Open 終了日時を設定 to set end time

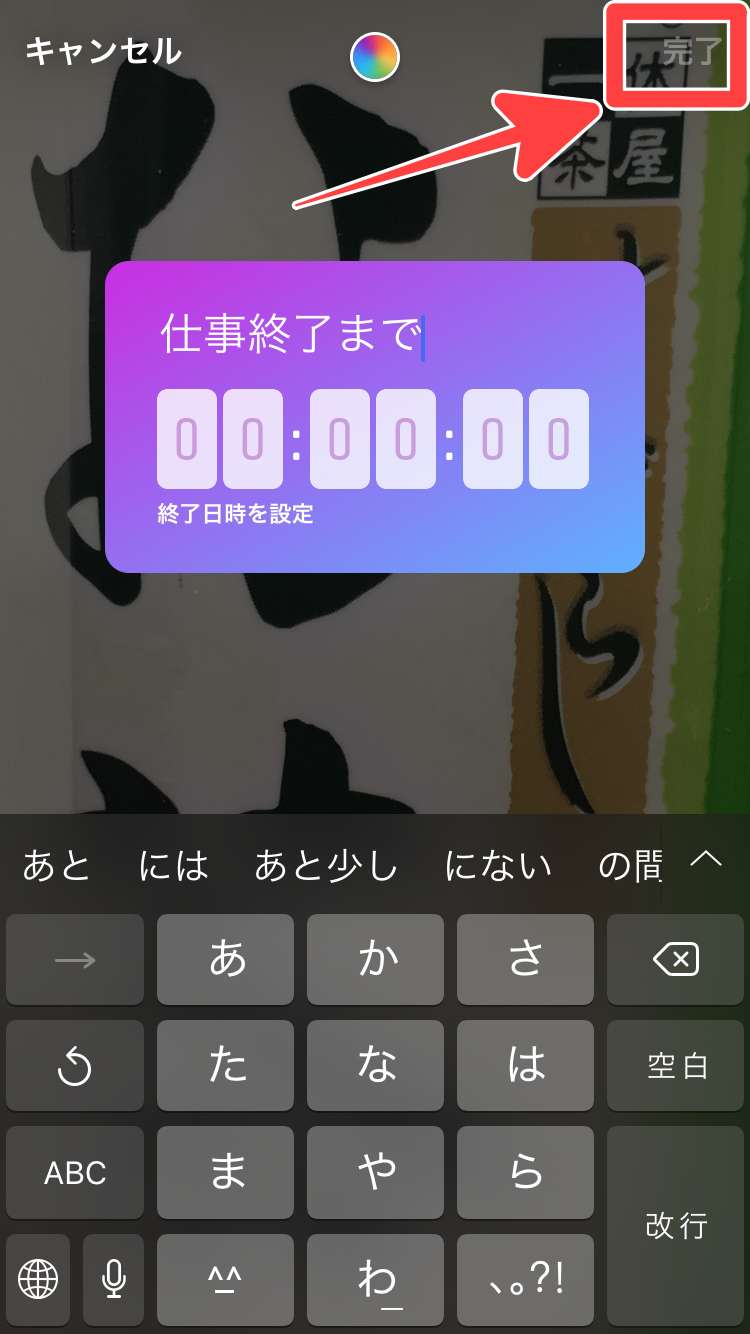point(236,515)
